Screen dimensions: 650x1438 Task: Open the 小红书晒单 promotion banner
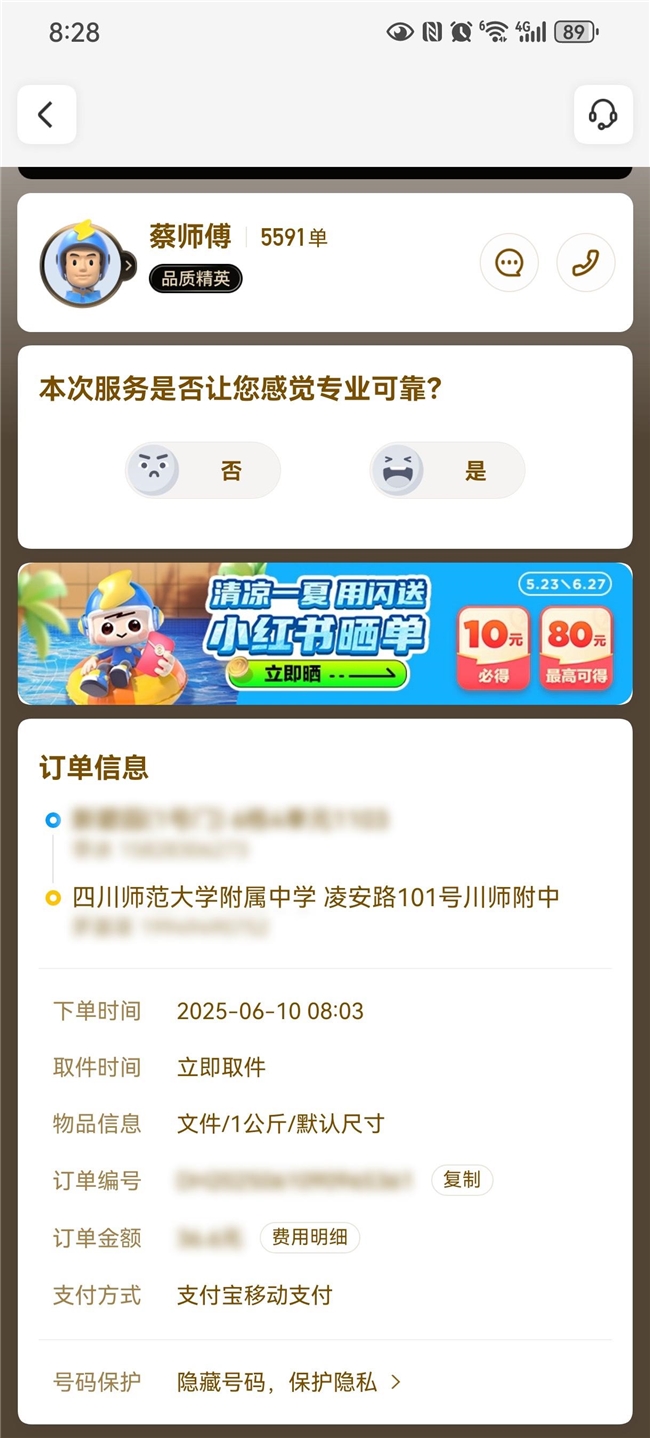click(325, 634)
